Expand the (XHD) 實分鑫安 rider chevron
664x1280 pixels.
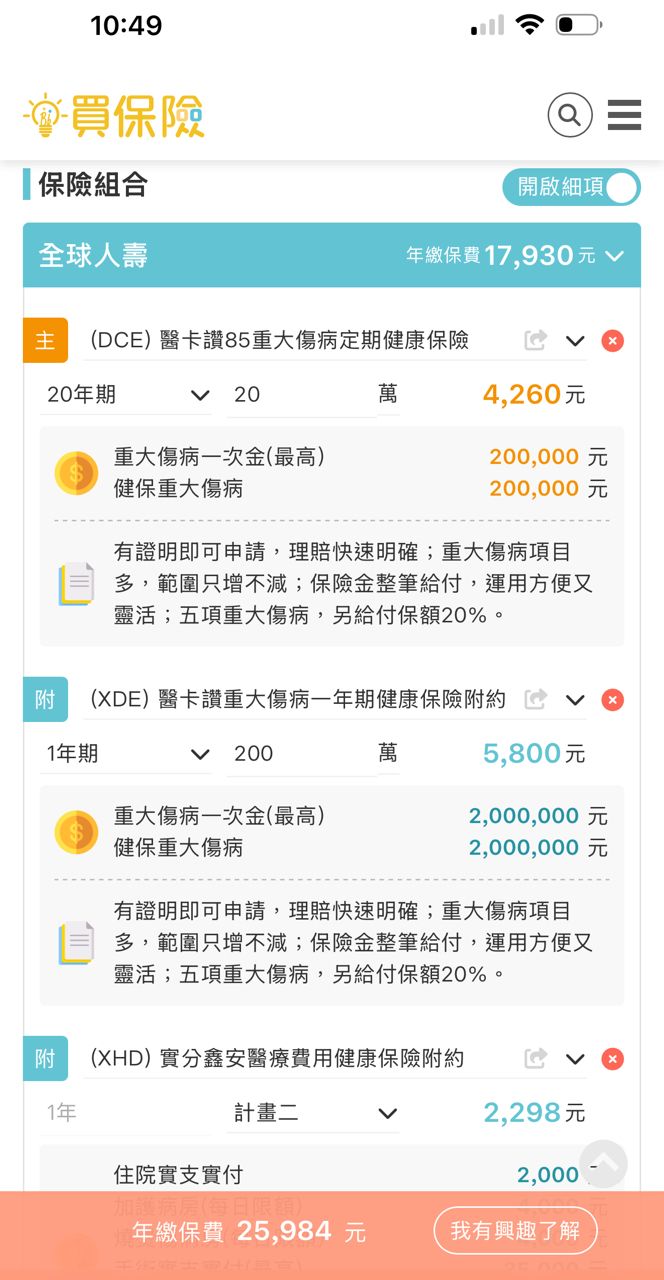point(575,1058)
